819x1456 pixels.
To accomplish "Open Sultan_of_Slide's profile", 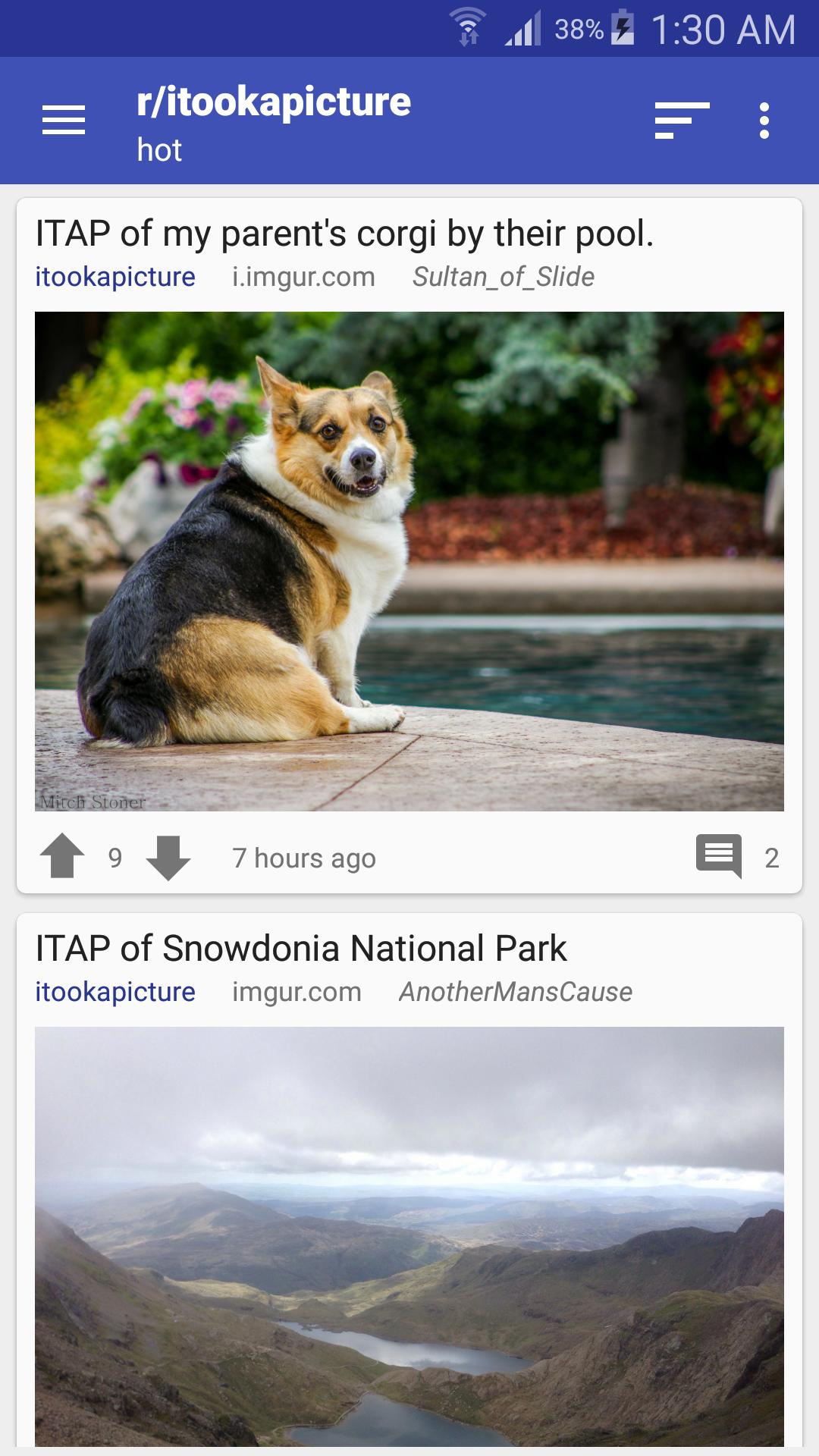I will coord(503,276).
